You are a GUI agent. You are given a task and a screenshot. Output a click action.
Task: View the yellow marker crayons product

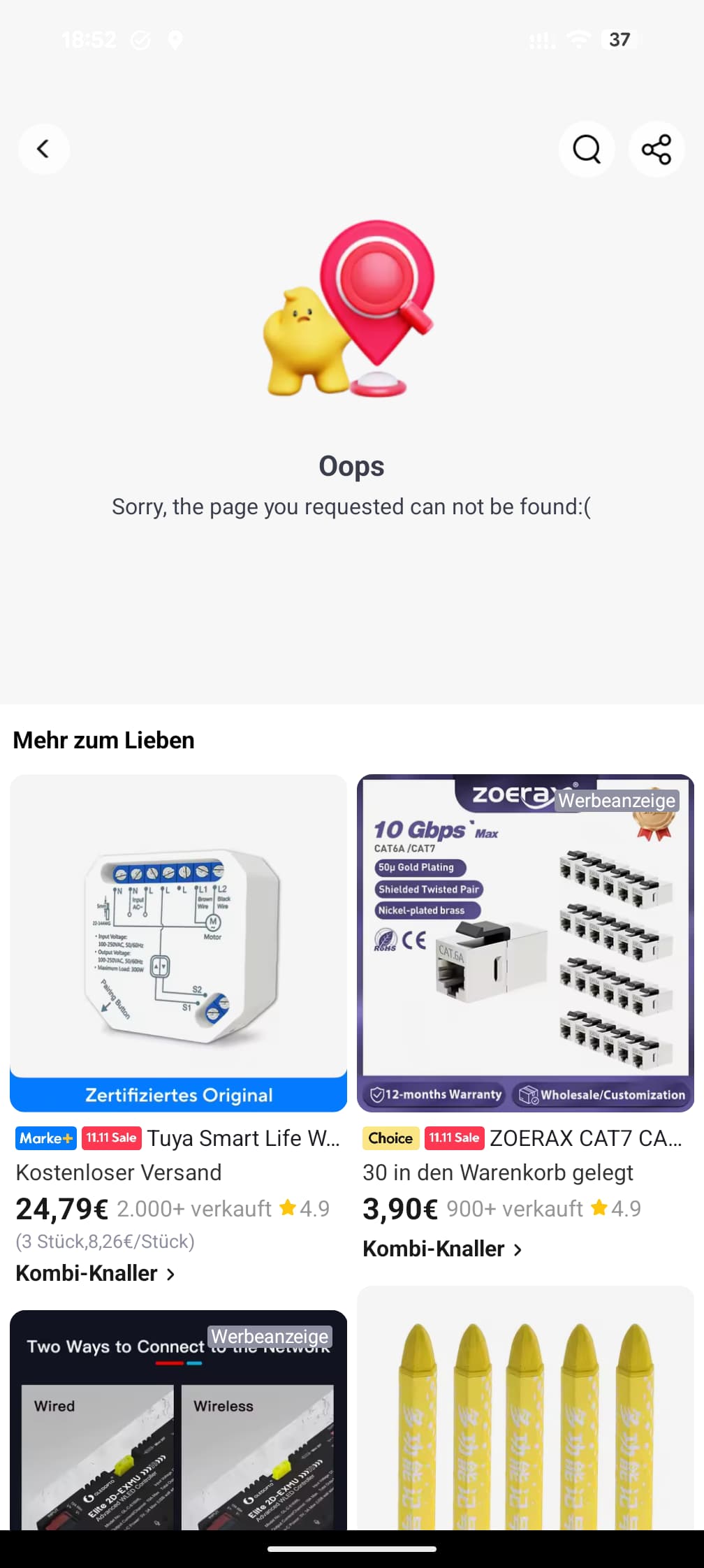525,1418
